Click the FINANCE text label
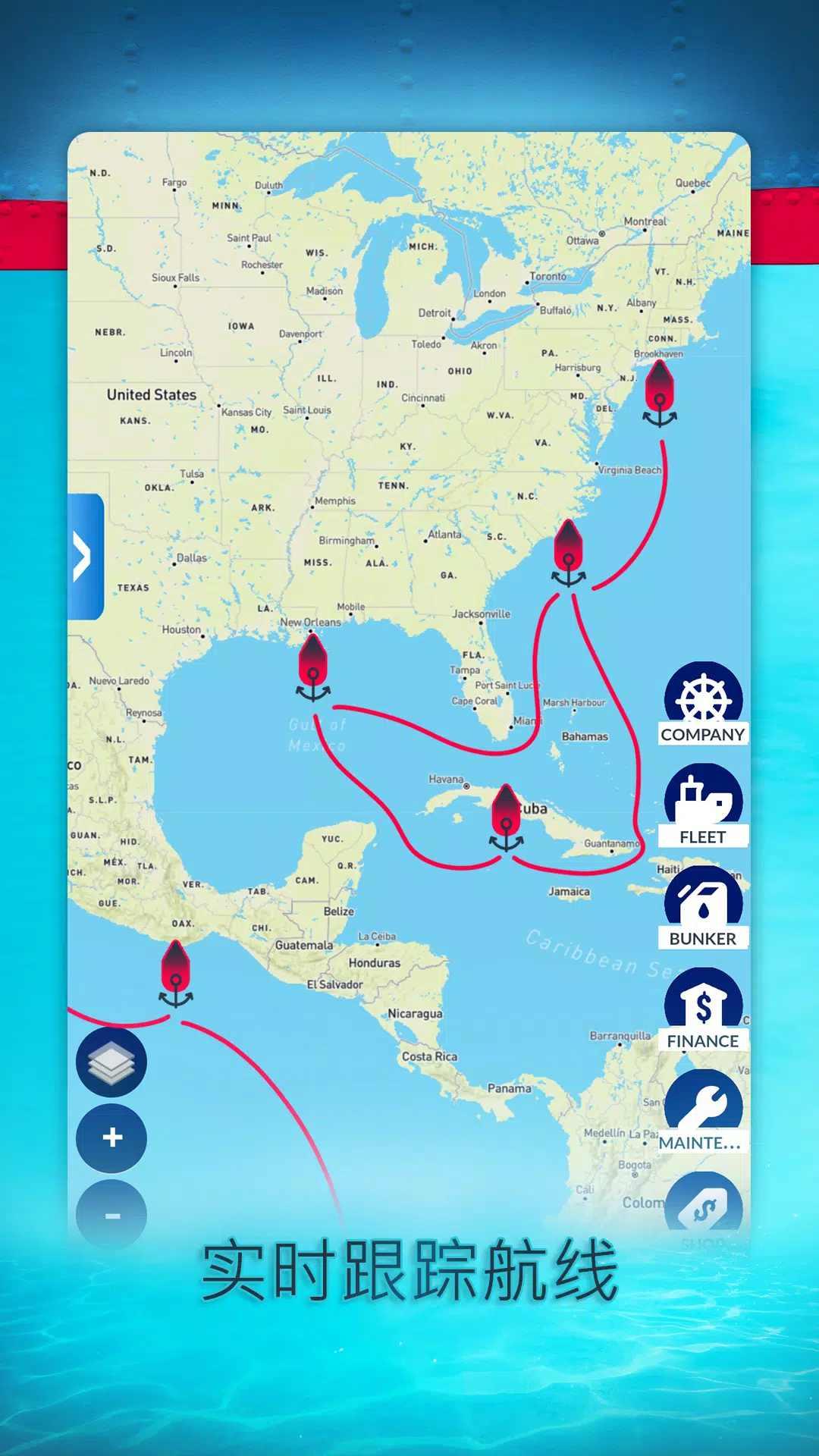This screenshot has width=819, height=1456. point(703,1041)
